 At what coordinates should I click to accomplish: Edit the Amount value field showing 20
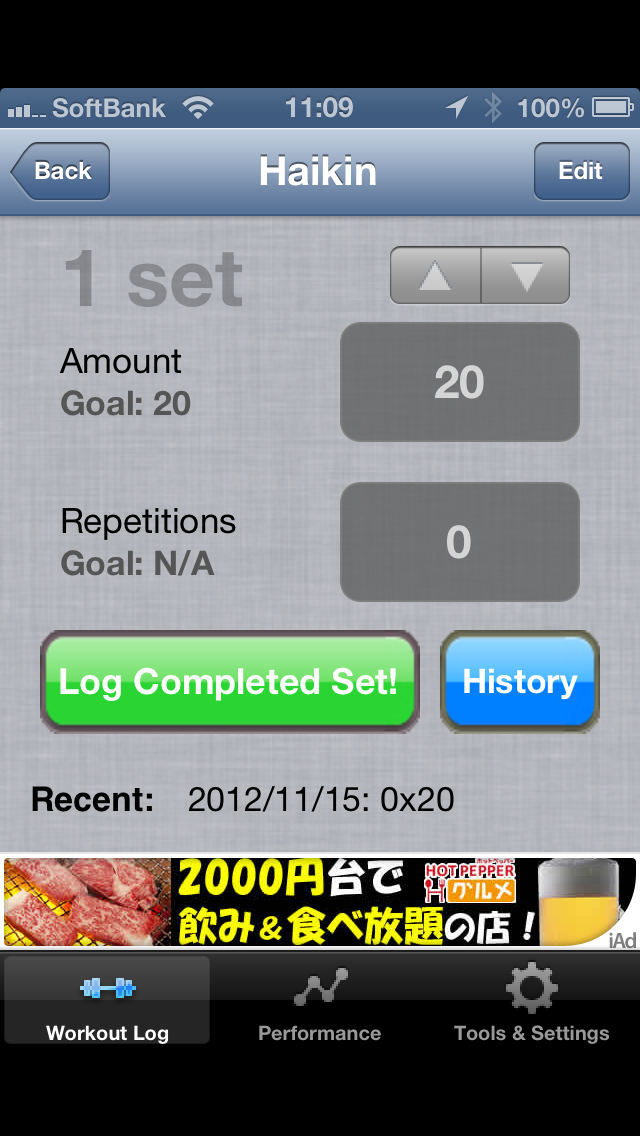coord(459,382)
